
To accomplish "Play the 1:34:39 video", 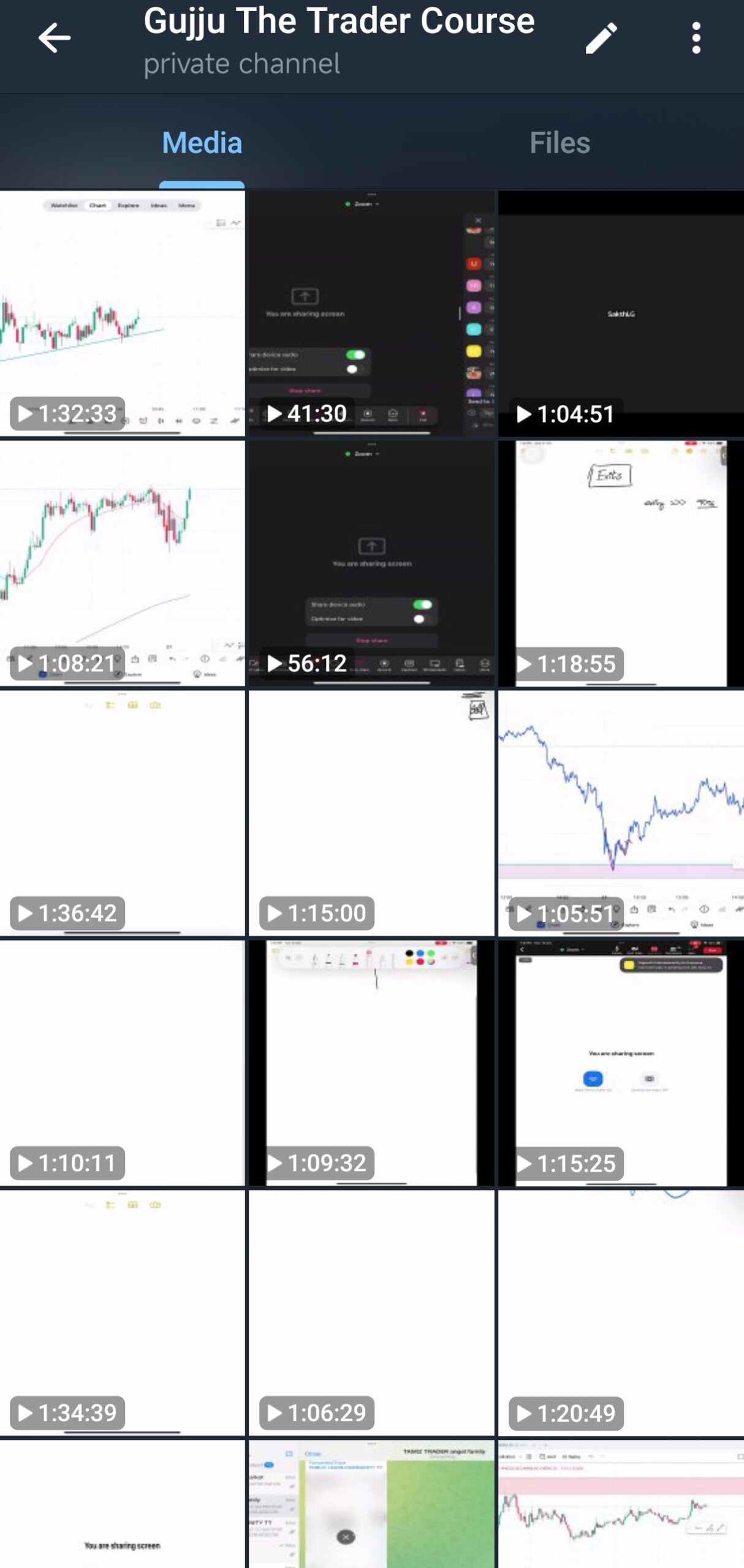I will point(122,1313).
